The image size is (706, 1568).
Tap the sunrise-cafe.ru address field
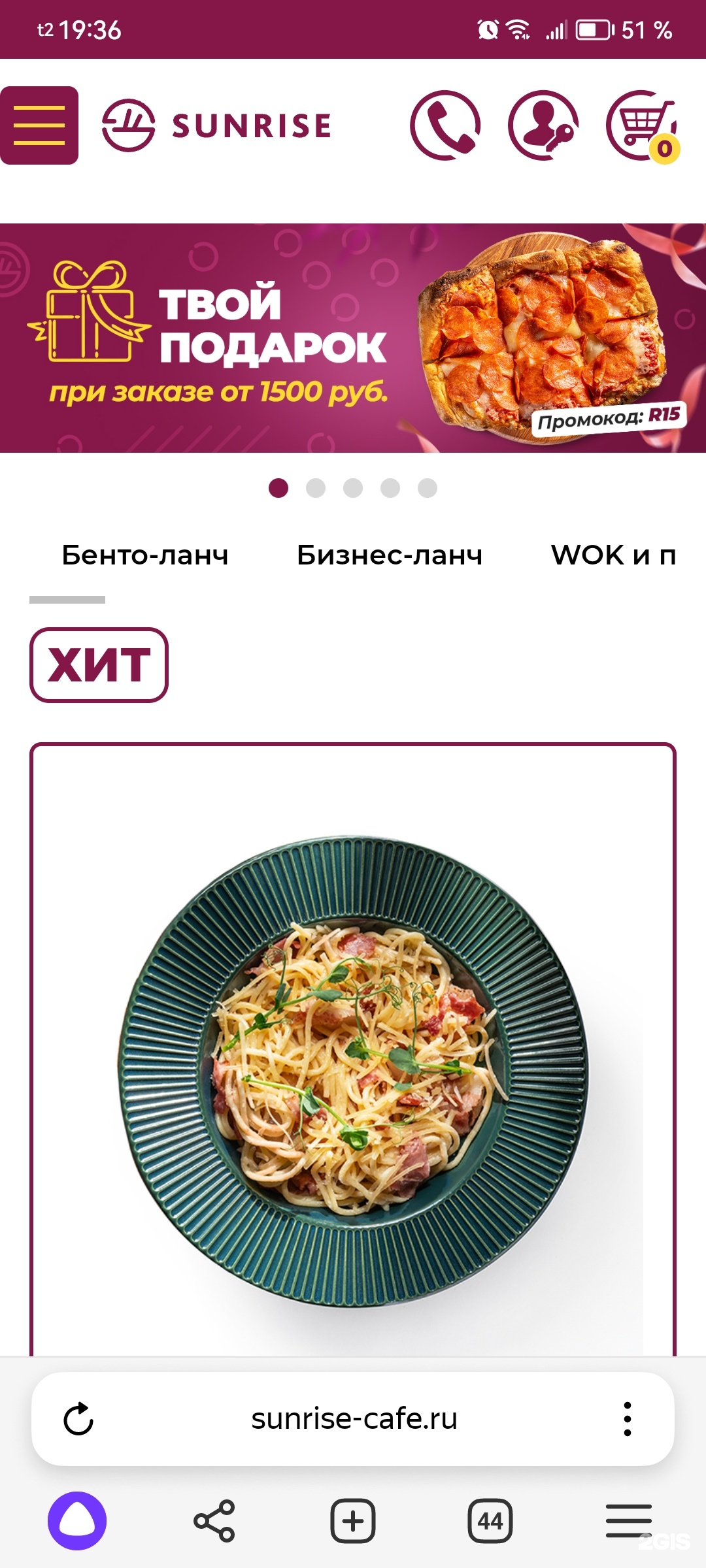pyautogui.click(x=354, y=1419)
